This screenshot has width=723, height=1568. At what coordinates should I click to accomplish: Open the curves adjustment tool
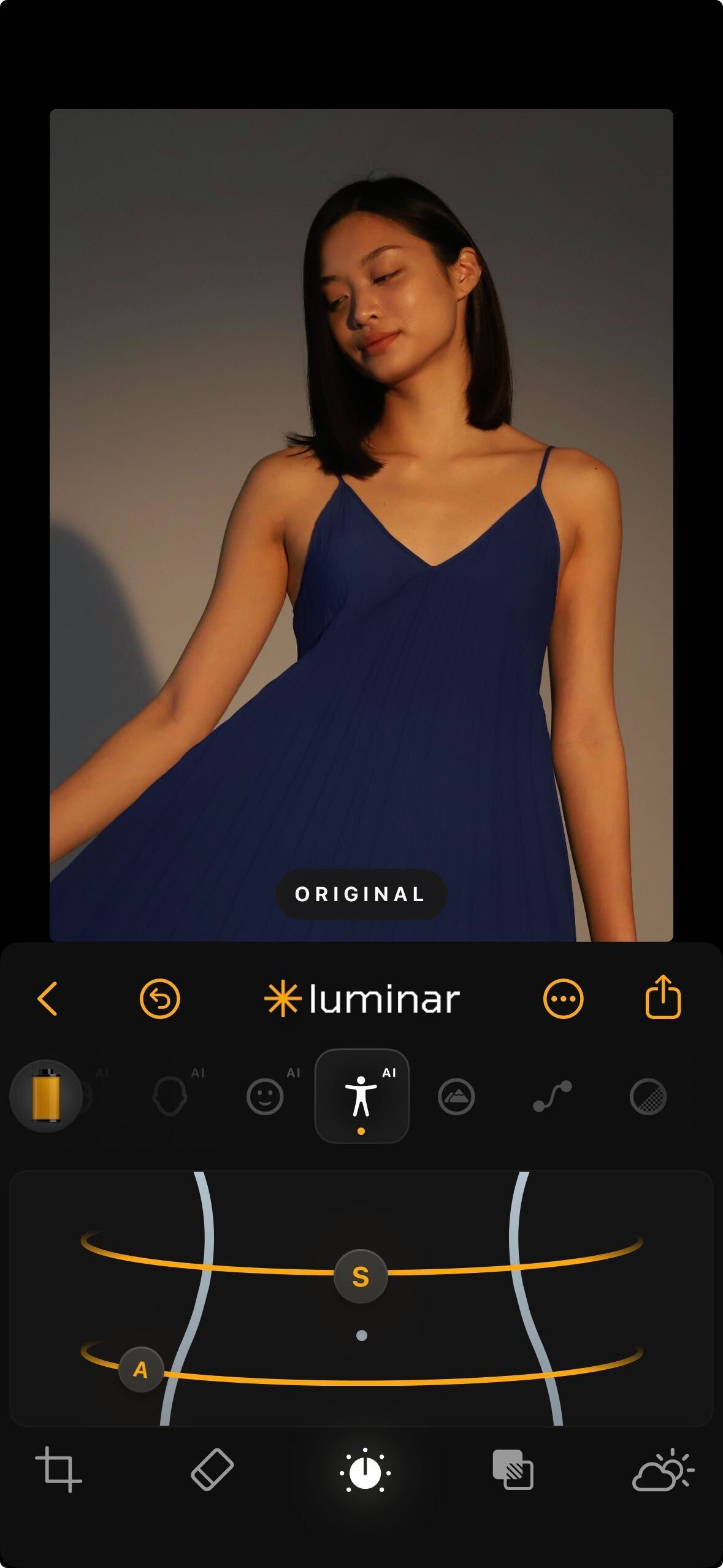point(552,1097)
